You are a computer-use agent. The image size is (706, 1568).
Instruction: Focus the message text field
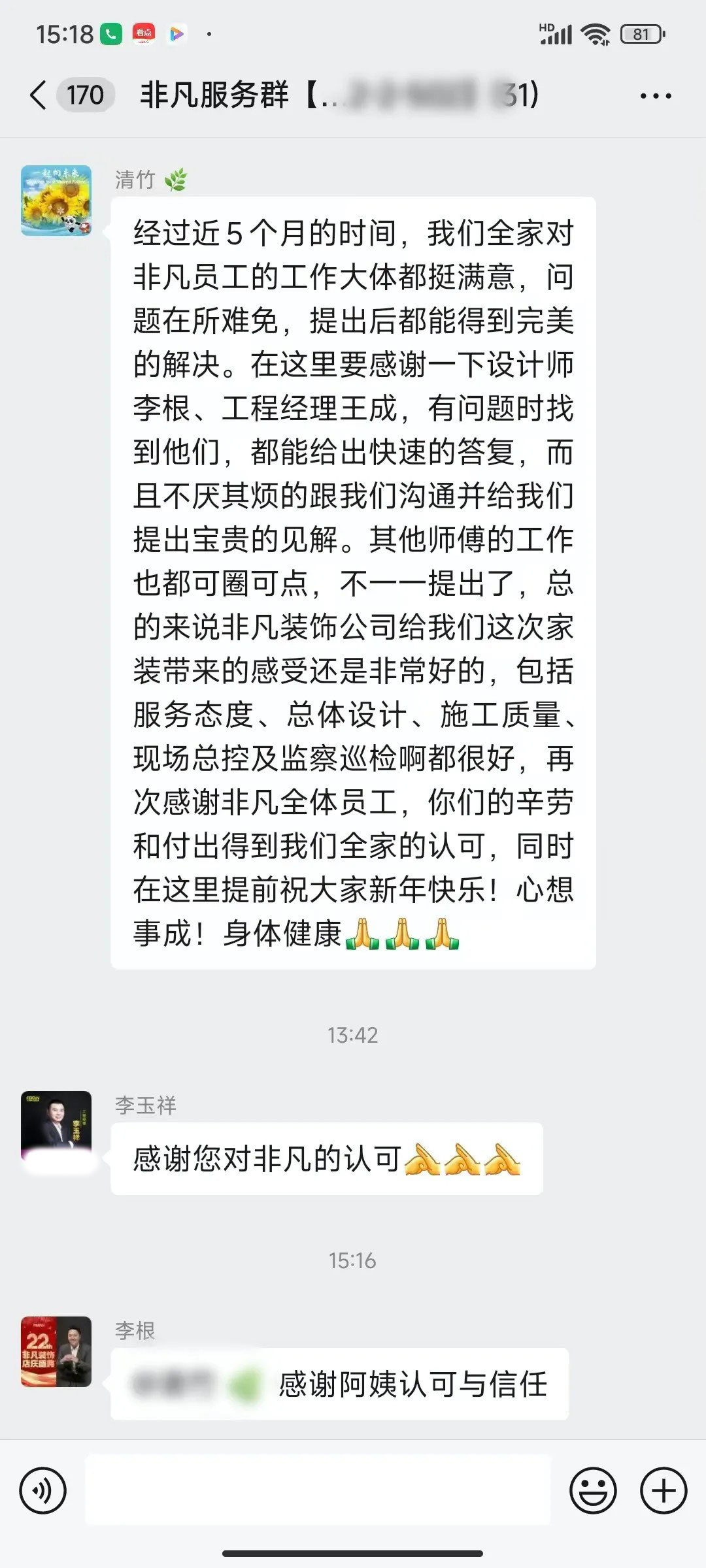click(318, 1491)
